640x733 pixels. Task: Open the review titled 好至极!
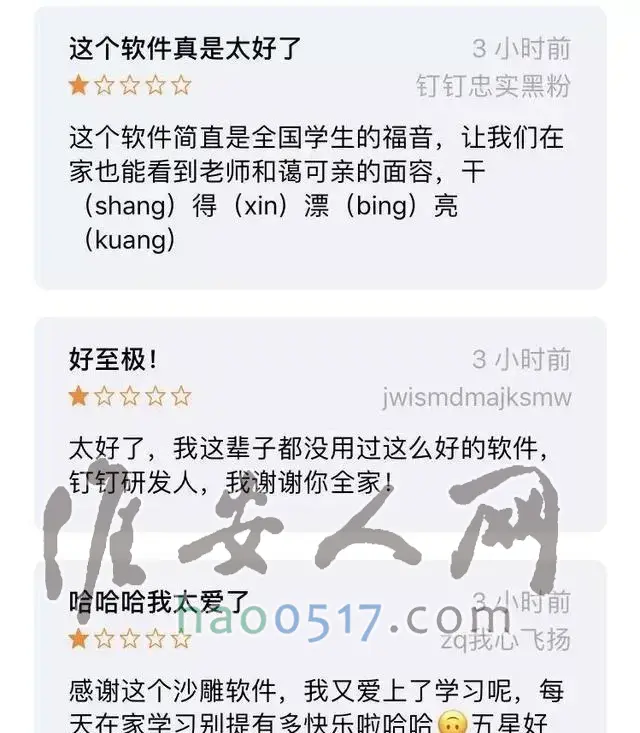tap(113, 359)
